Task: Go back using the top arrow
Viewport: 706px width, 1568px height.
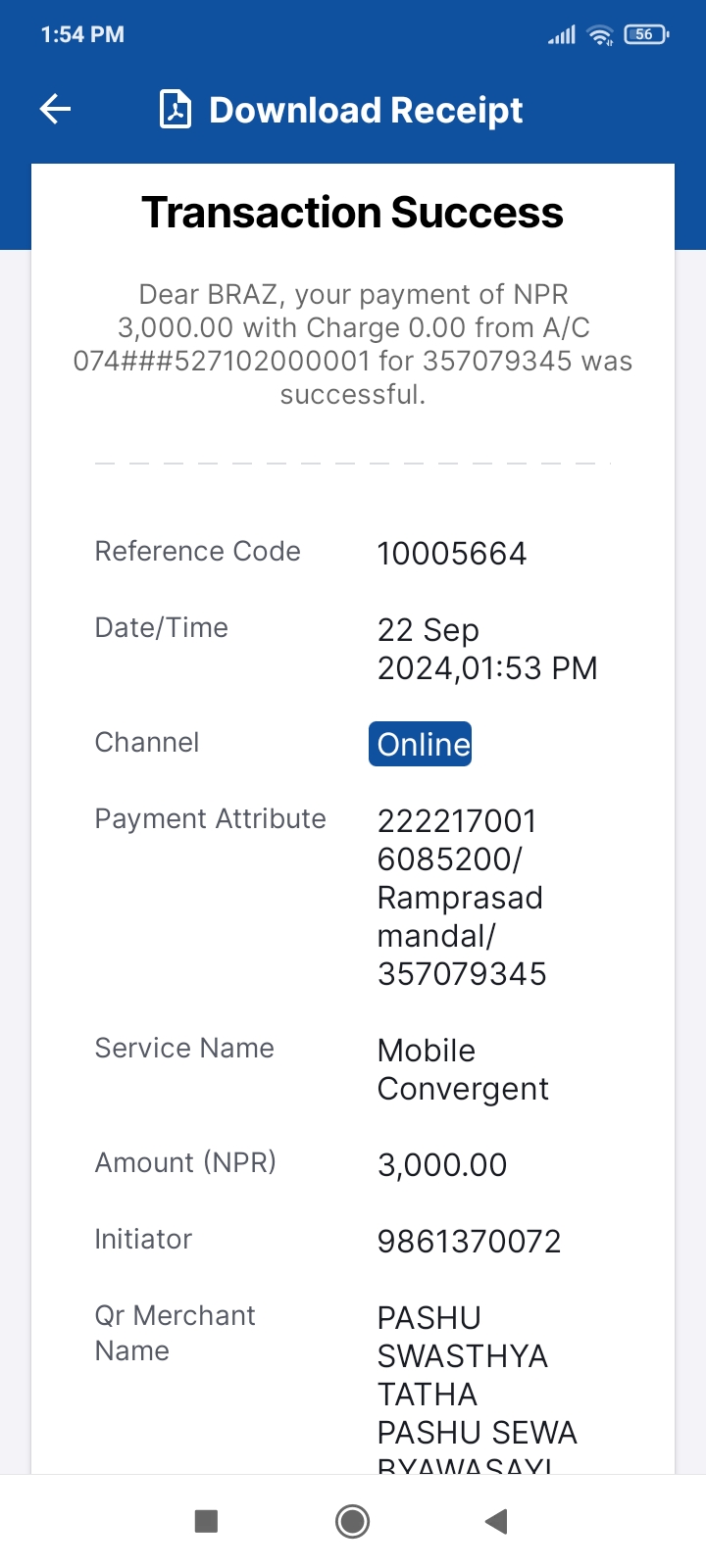Action: (x=55, y=109)
